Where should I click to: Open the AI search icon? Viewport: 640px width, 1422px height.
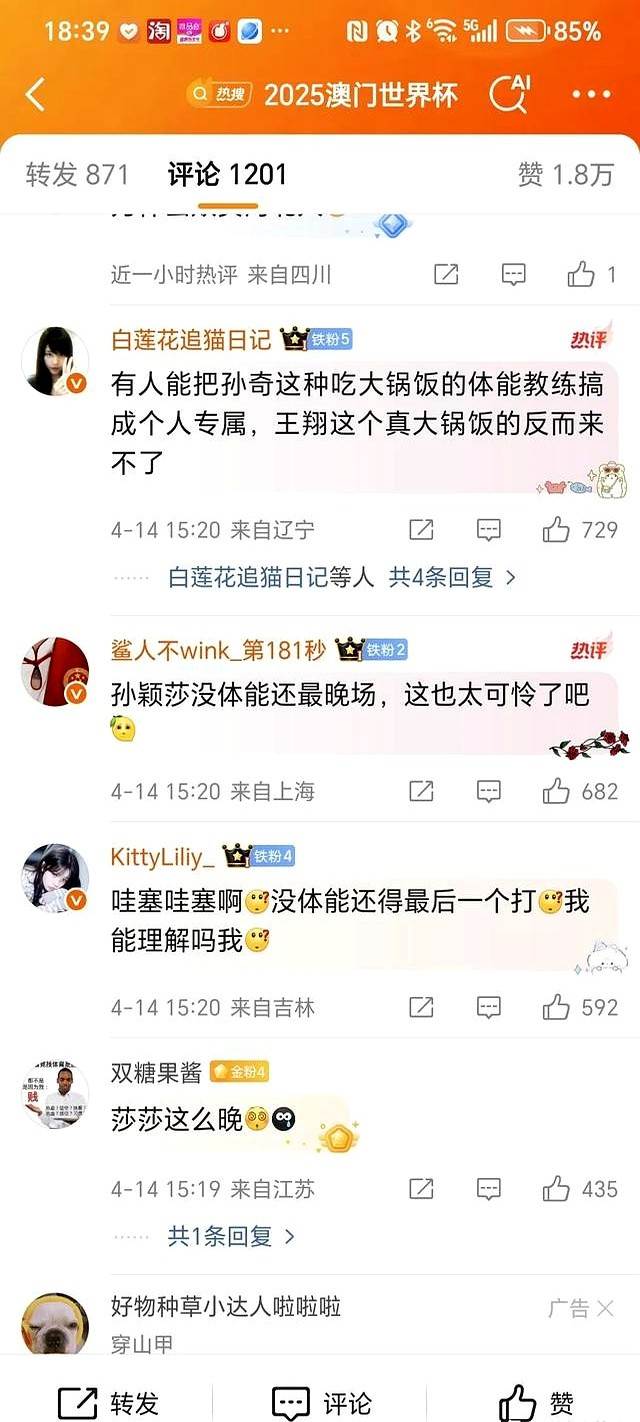pyautogui.click(x=509, y=95)
